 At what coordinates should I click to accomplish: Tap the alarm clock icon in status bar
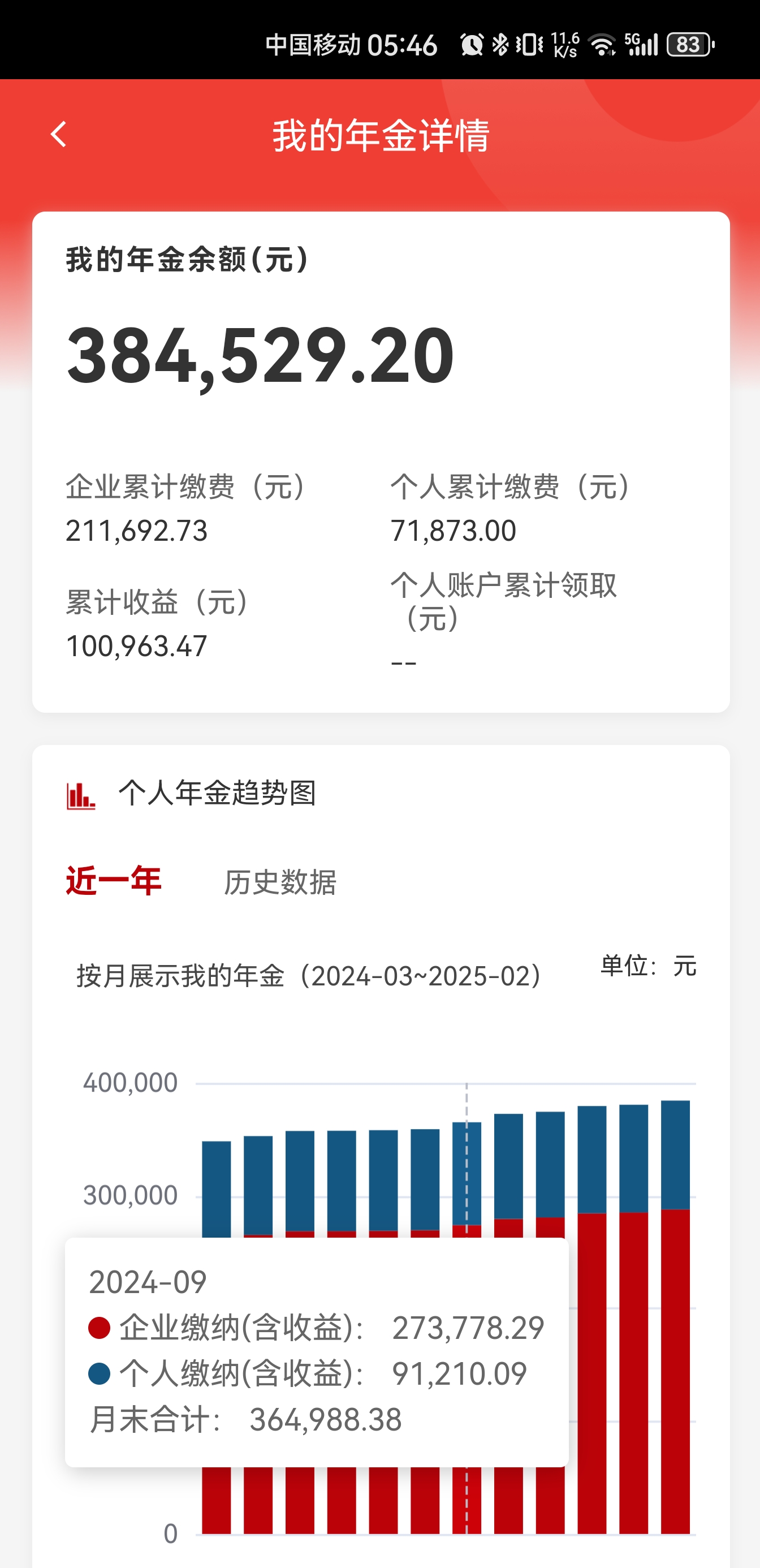pos(473,44)
